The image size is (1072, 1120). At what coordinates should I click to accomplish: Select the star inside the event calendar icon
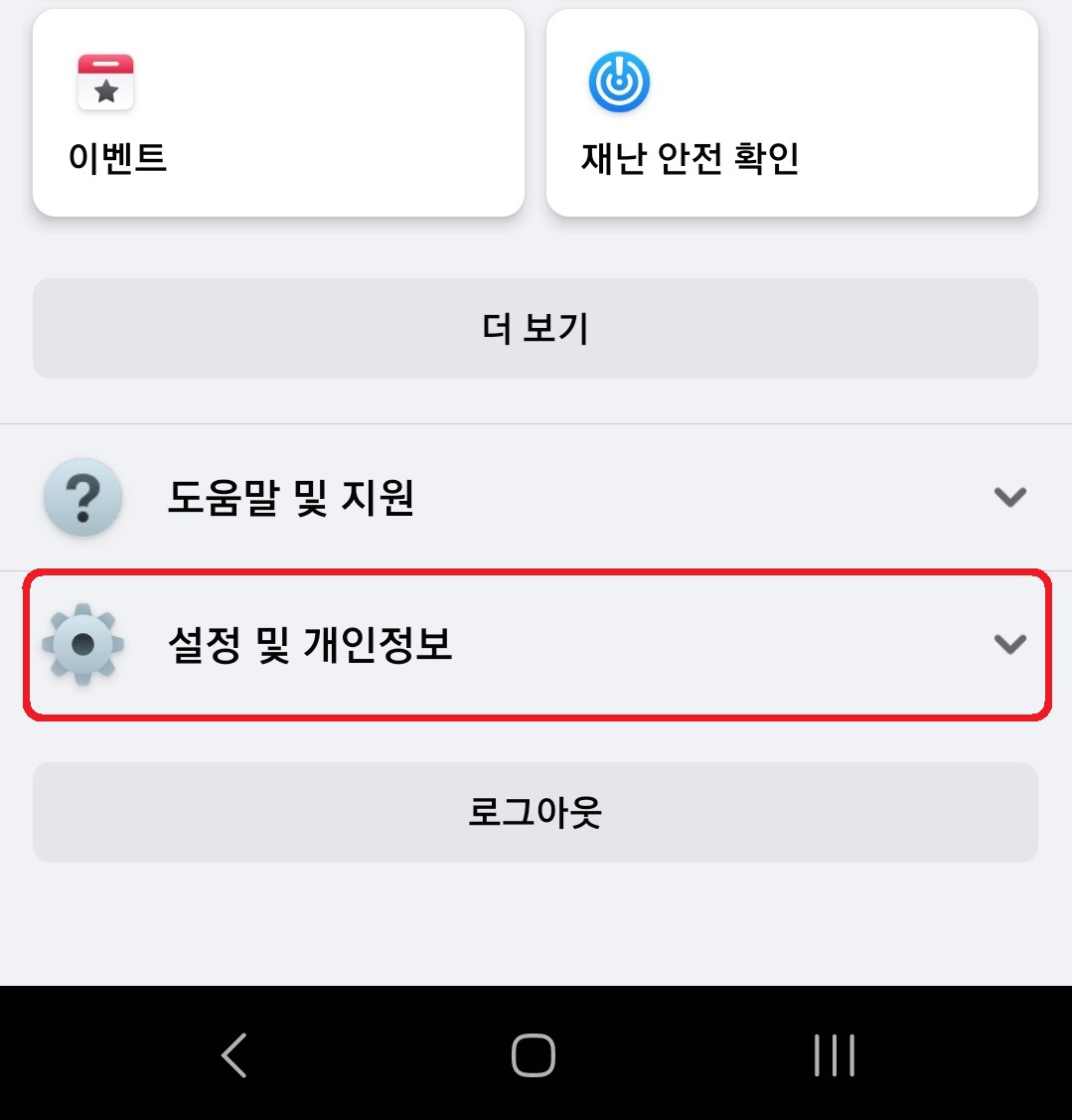pyautogui.click(x=103, y=89)
